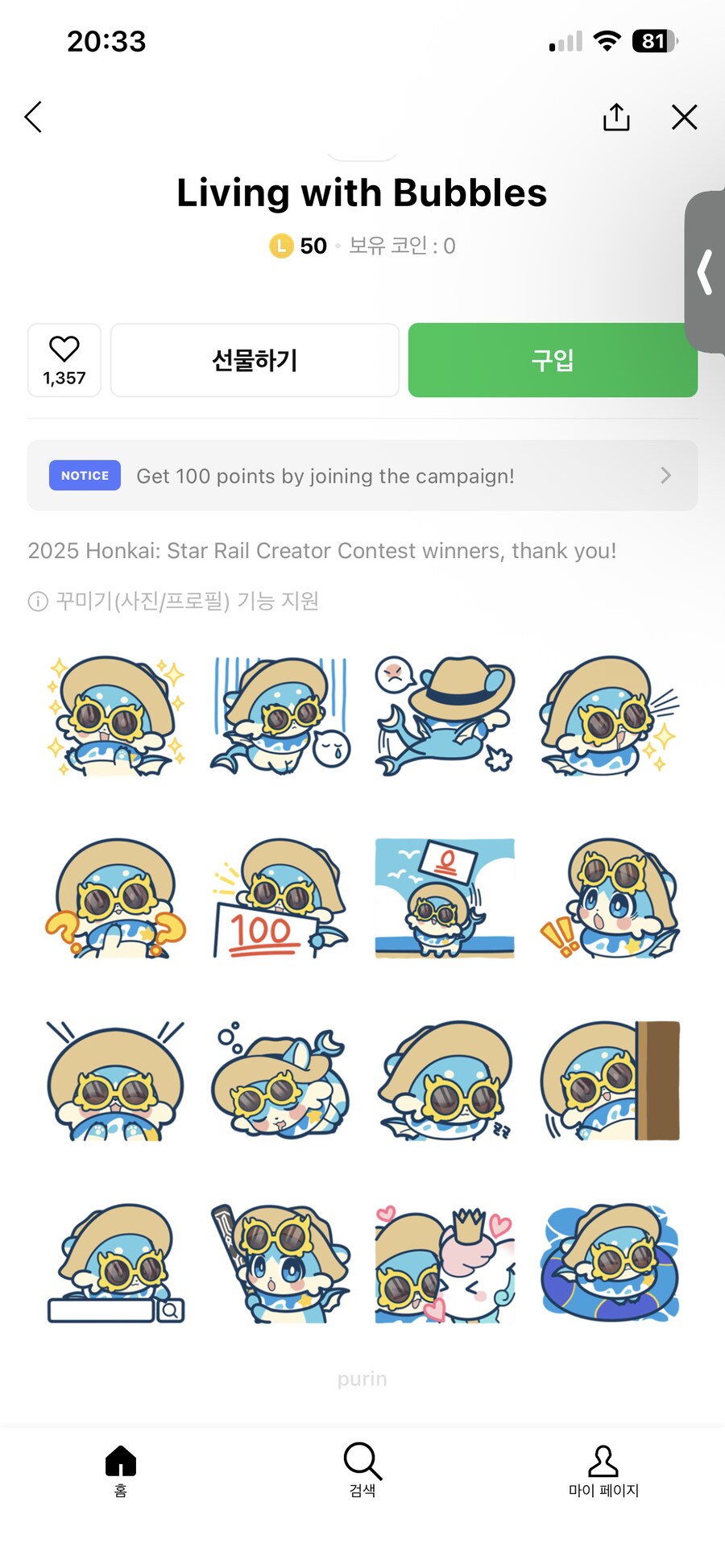Screen dimensions: 725x1568
Task: Preview the sticker with orange question marks
Action: pos(116,899)
